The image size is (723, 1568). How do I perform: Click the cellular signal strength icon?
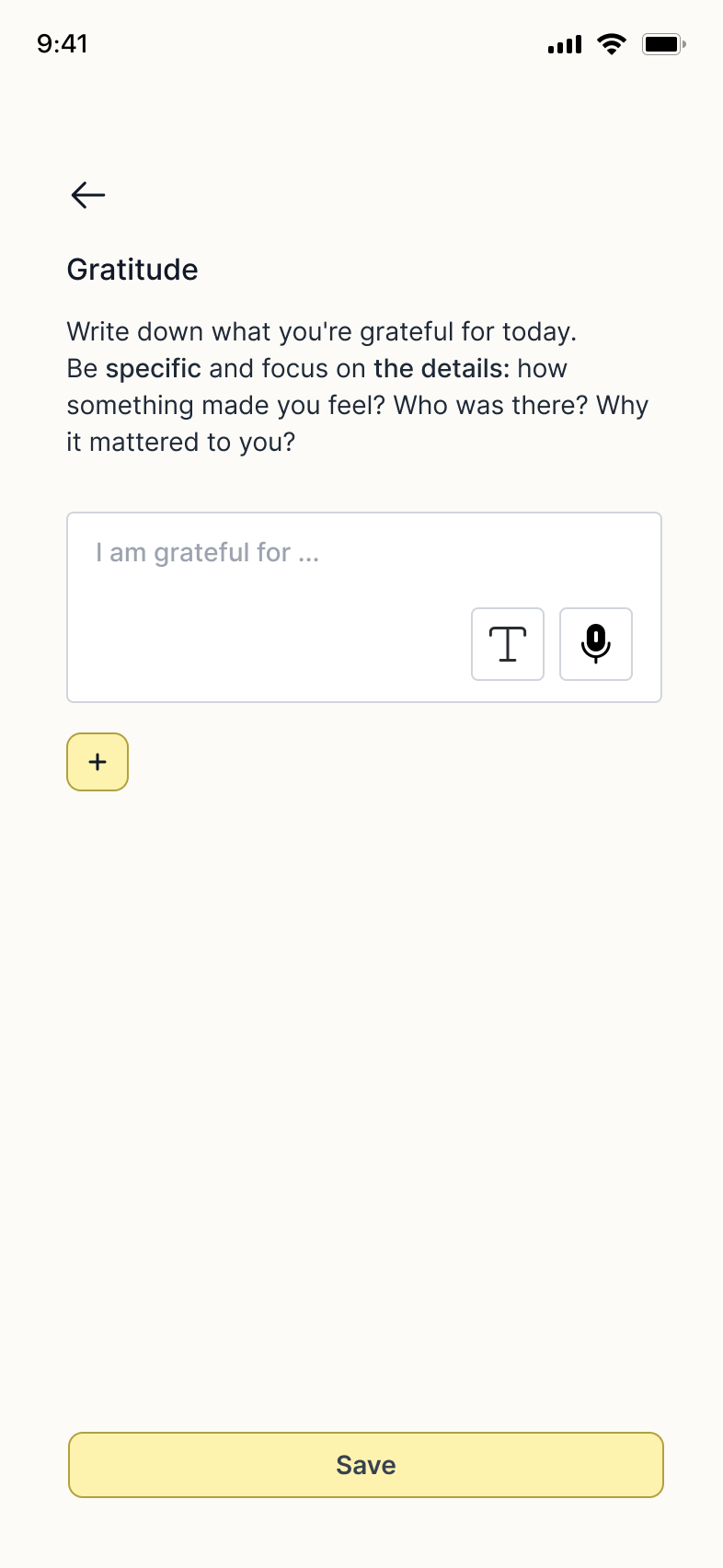click(564, 43)
